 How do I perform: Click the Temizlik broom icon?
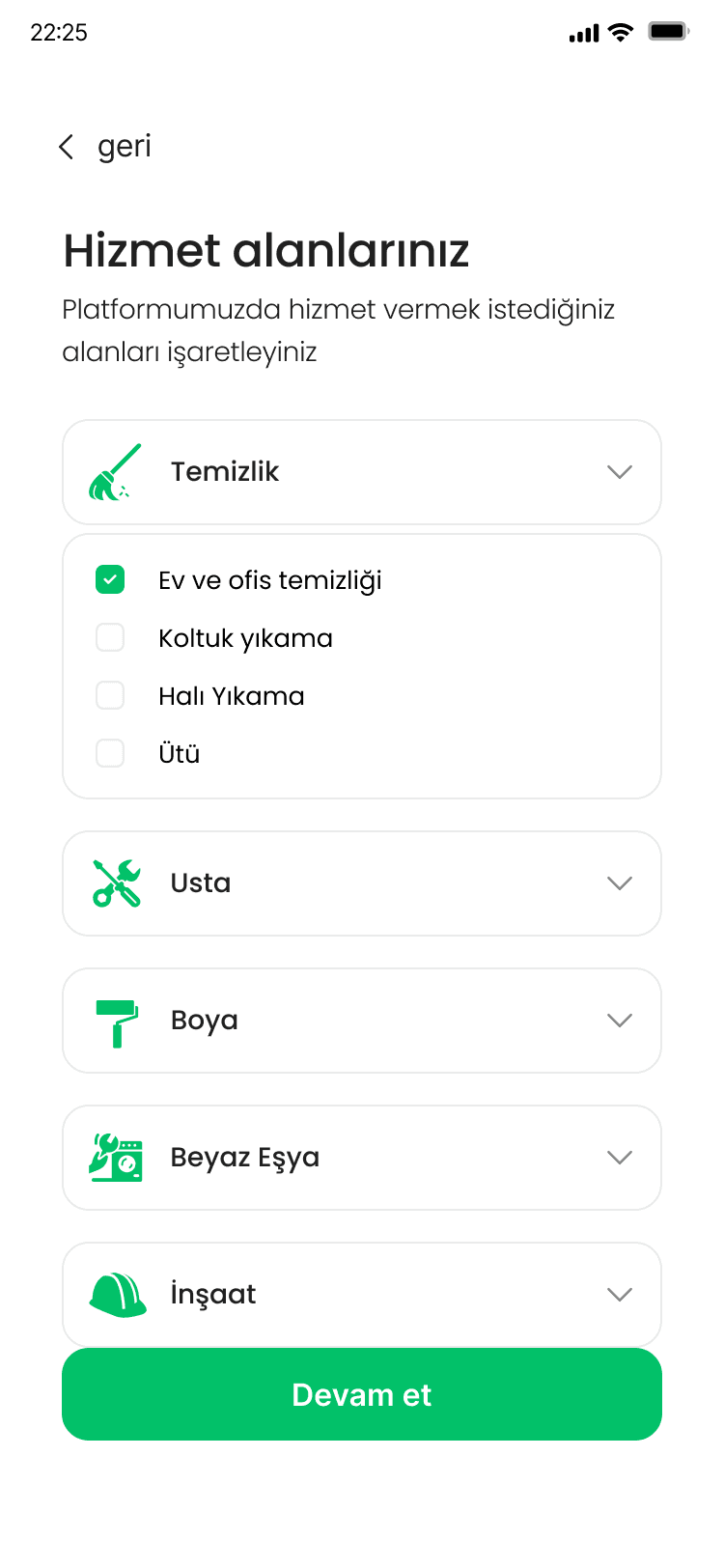click(113, 472)
